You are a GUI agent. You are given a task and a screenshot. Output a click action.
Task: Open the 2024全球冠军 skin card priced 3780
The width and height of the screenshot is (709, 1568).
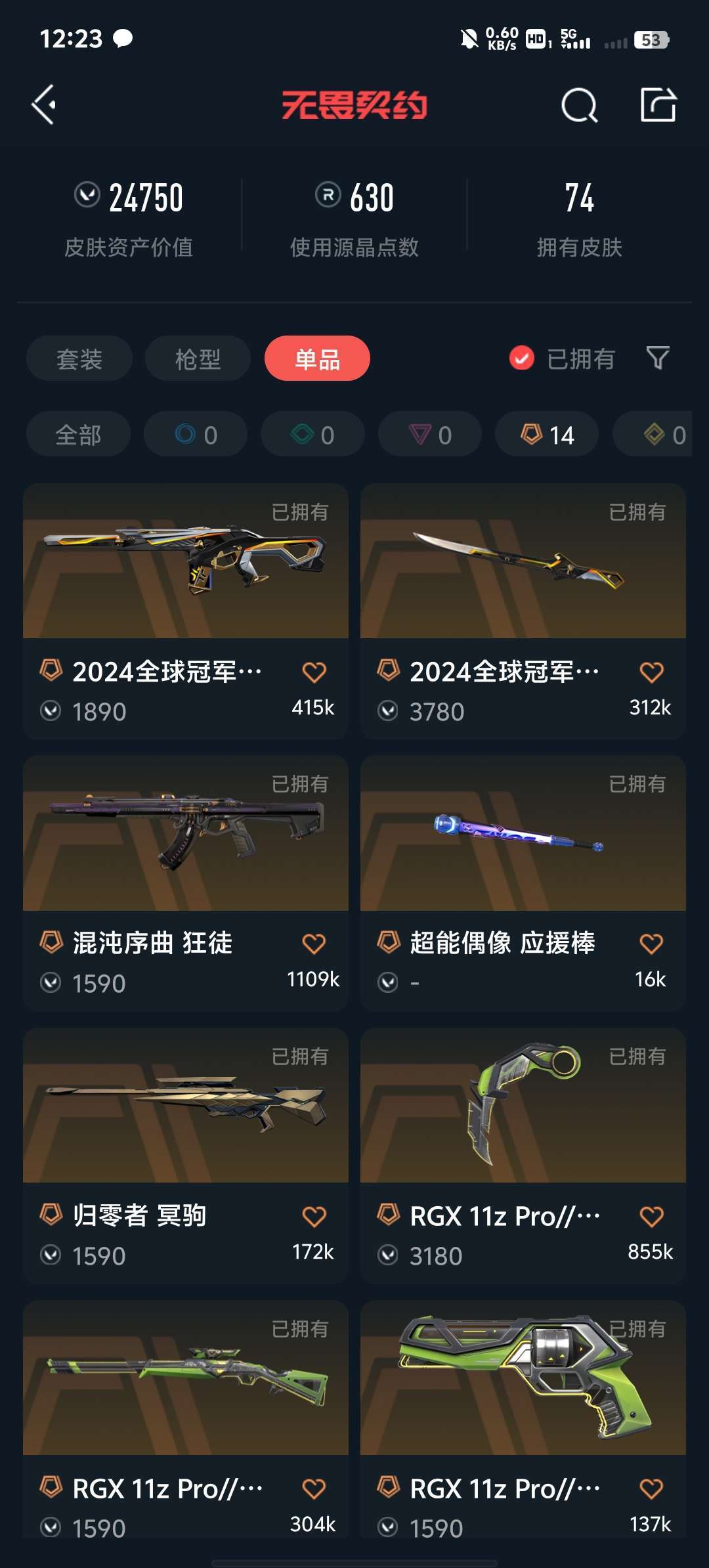coord(523,611)
